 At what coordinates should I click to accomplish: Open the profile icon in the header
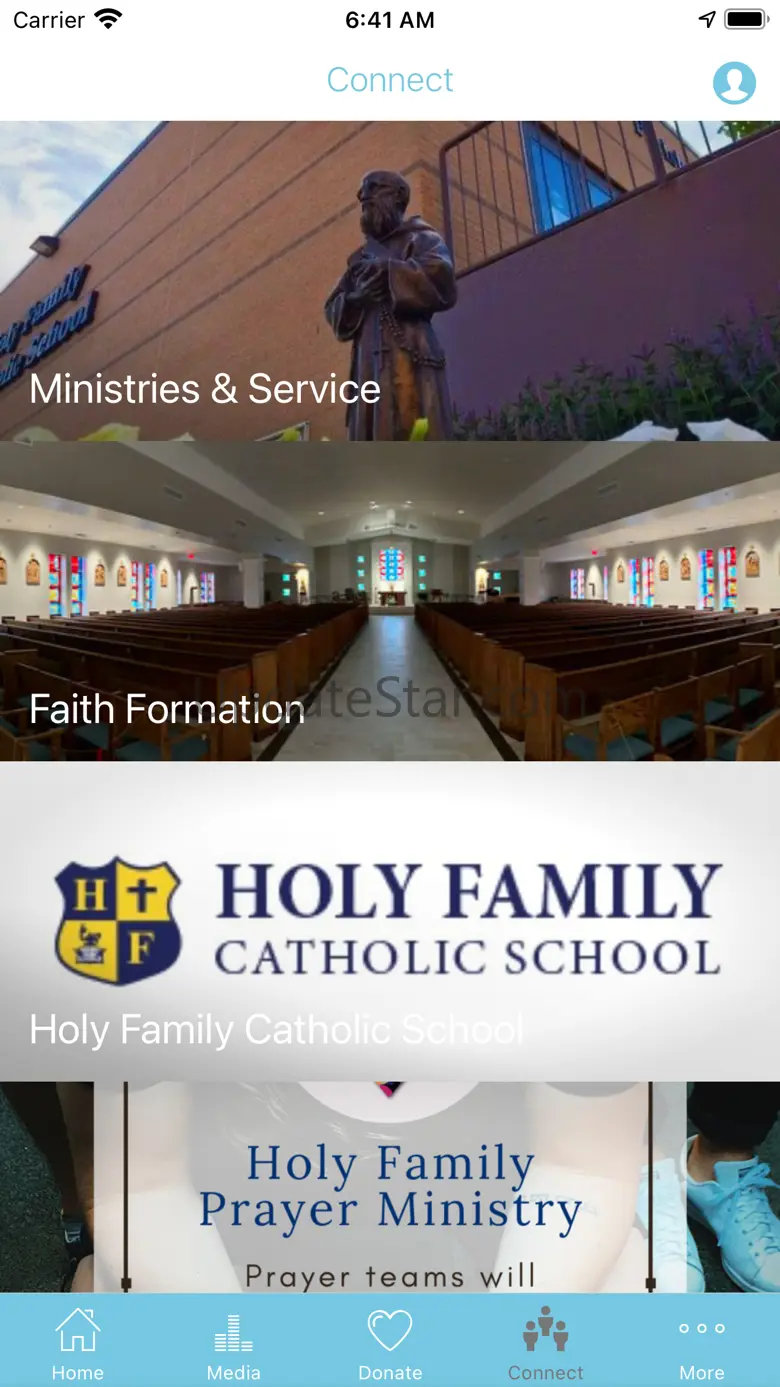click(x=734, y=82)
